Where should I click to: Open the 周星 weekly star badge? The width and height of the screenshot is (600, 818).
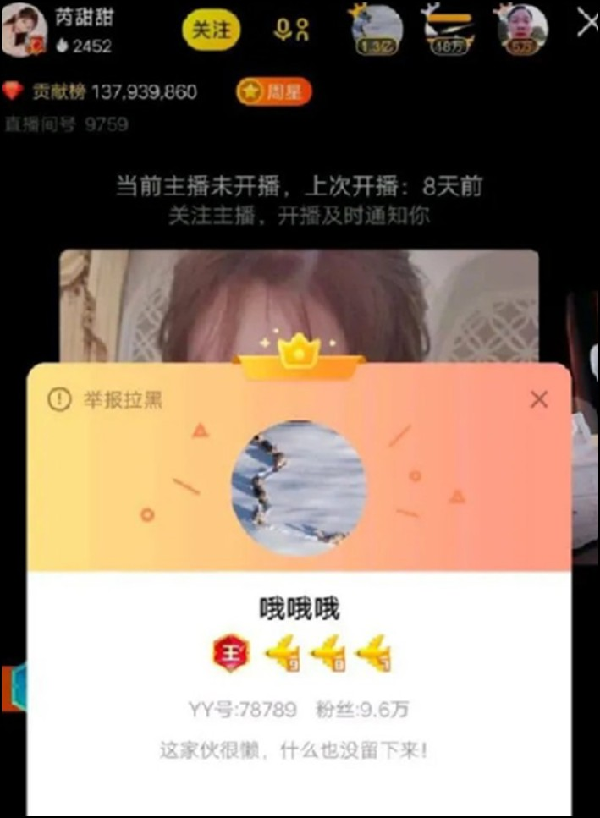pyautogui.click(x=273, y=92)
